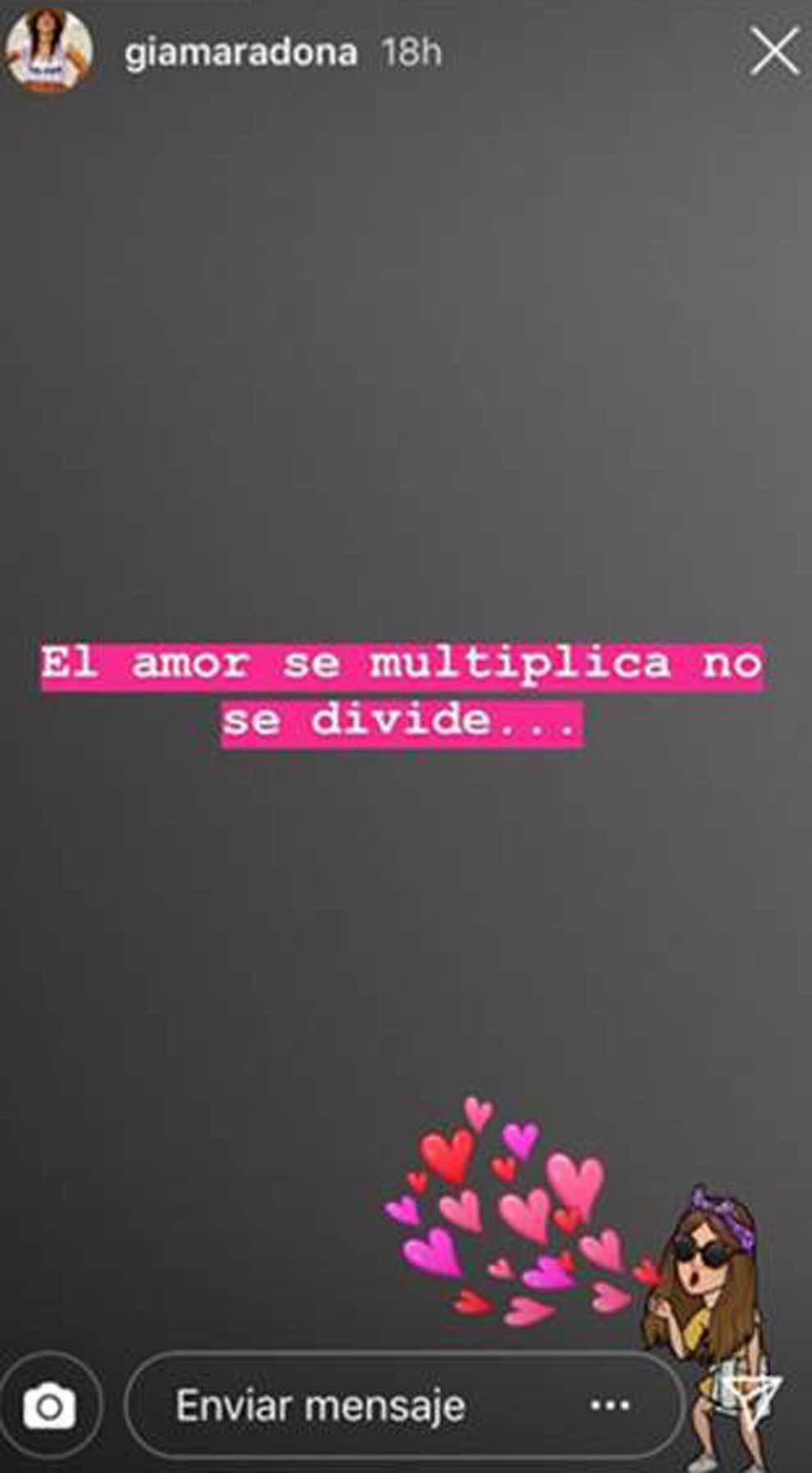The image size is (812, 1473).
Task: Close the story viewer
Action: [x=773, y=51]
